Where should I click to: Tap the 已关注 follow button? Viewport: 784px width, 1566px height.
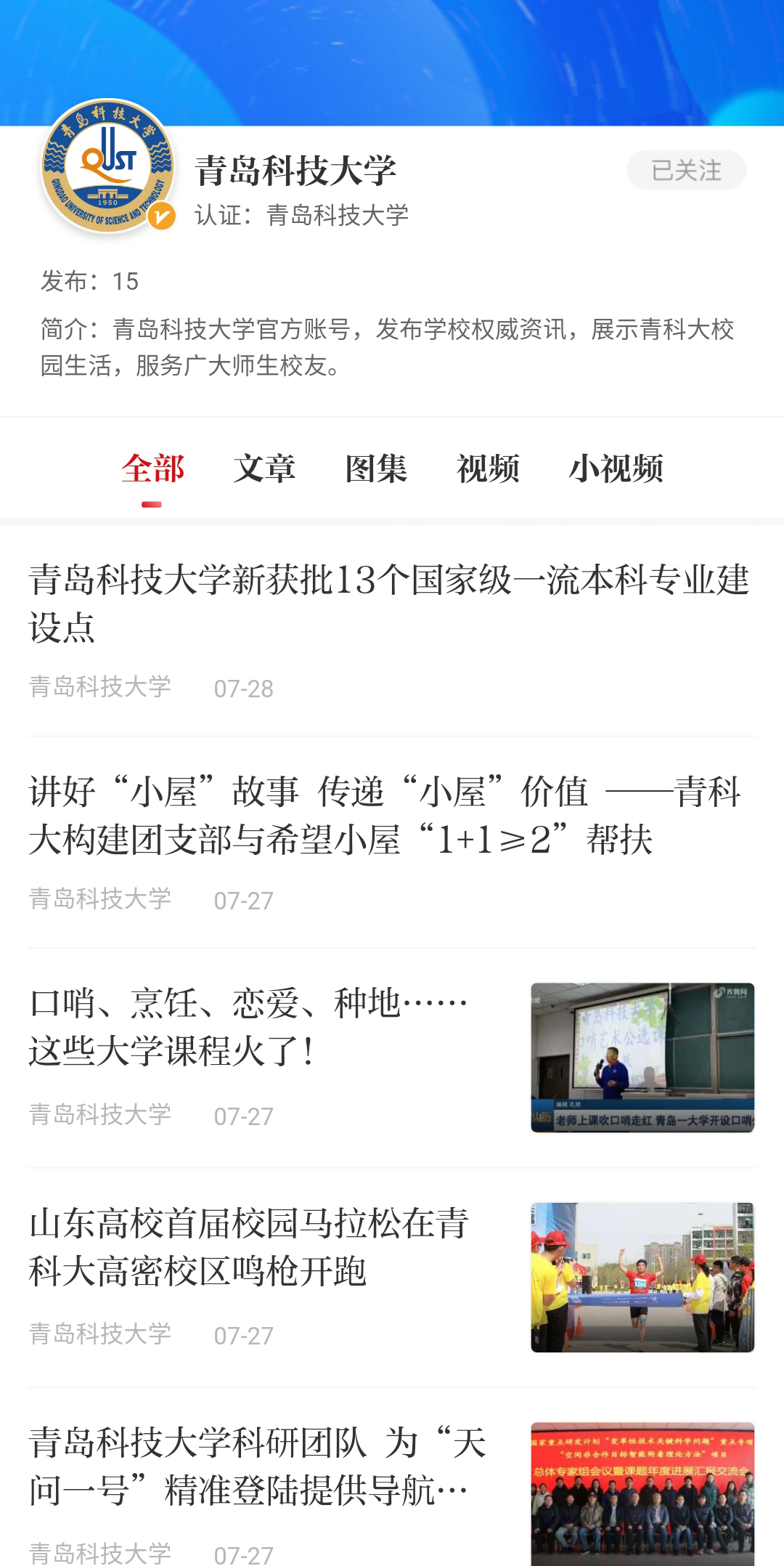tap(686, 170)
